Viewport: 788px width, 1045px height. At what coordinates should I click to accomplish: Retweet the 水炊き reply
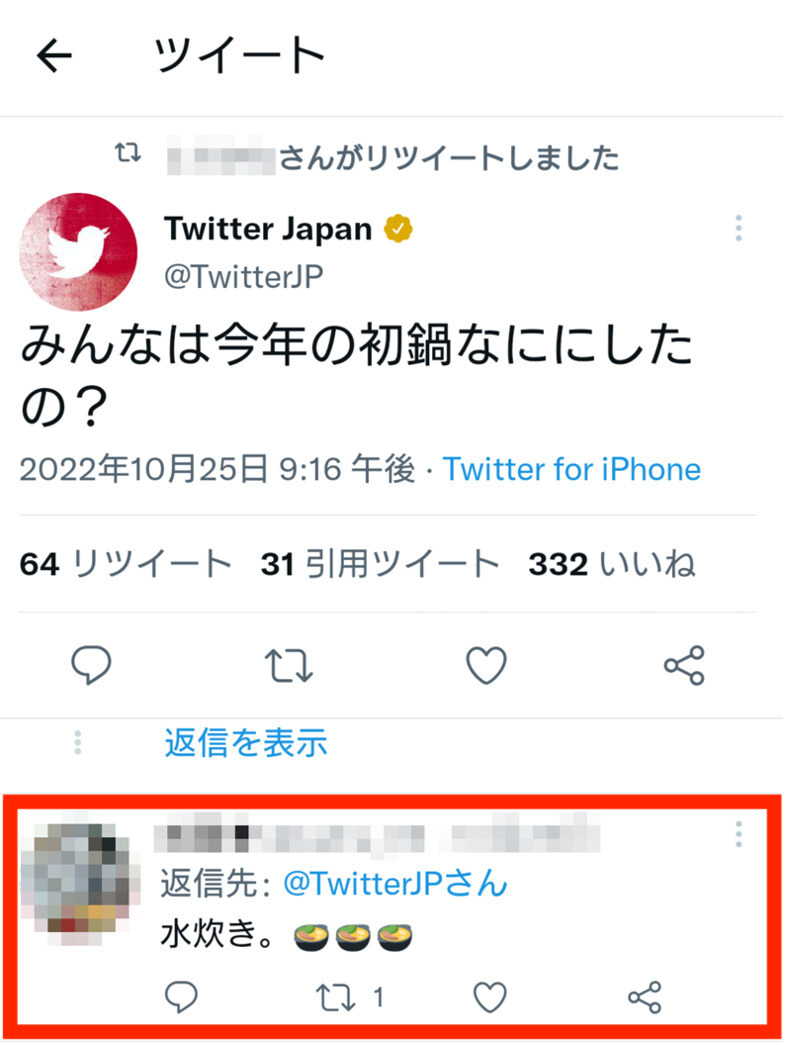[x=335, y=996]
